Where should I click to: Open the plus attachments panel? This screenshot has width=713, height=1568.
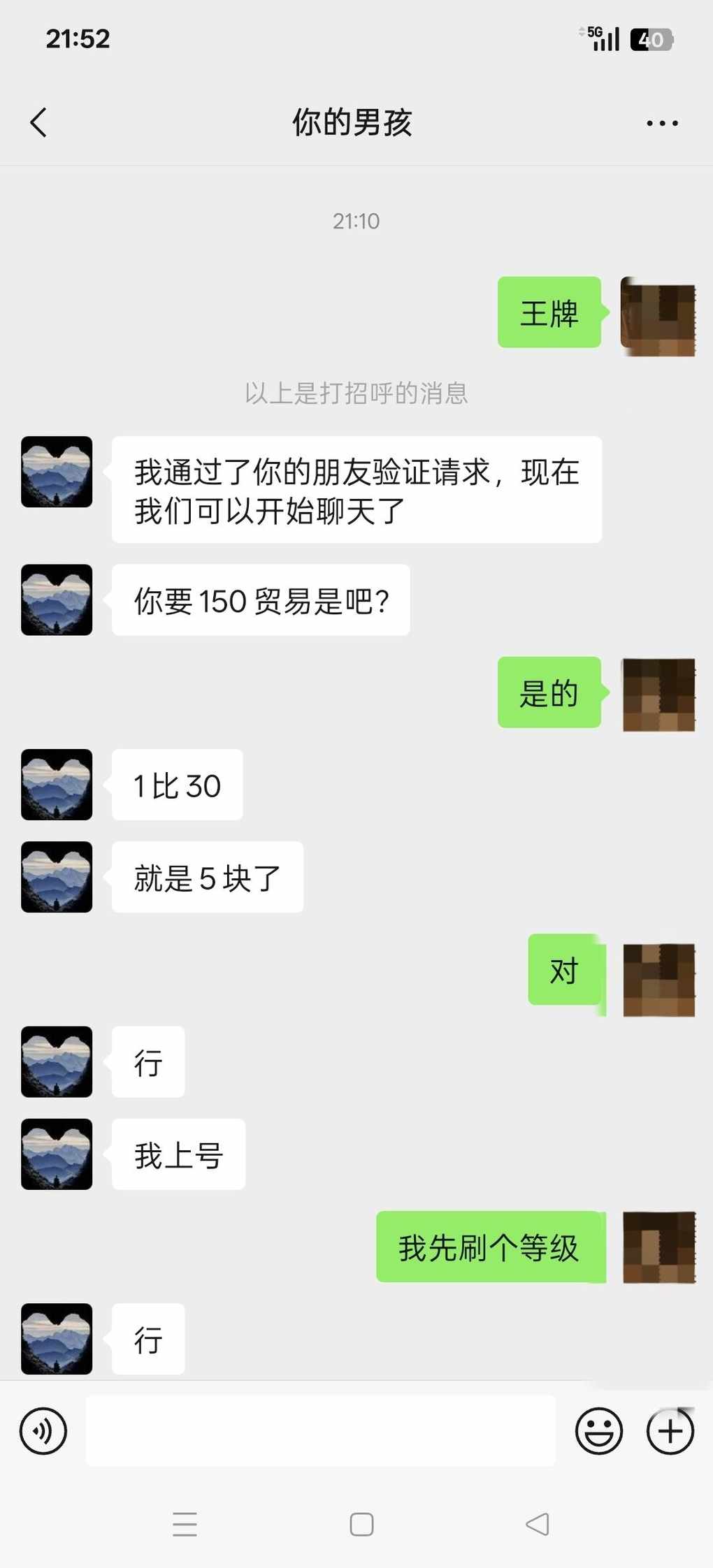click(670, 1430)
